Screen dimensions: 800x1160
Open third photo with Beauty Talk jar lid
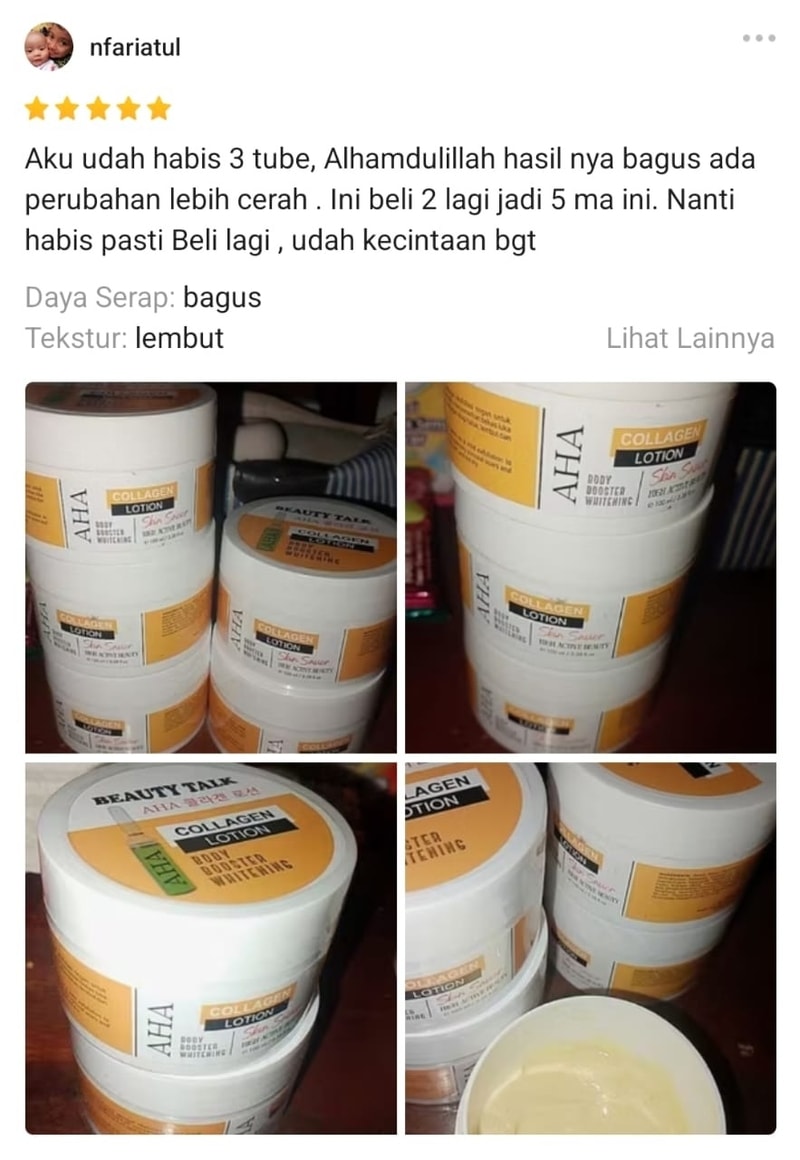pos(211,948)
